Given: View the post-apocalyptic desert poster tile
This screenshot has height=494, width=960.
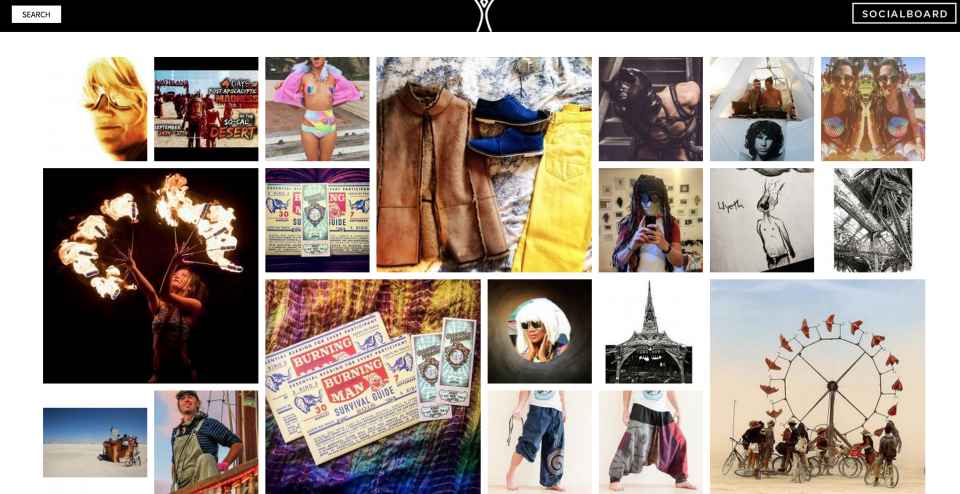Looking at the screenshot, I should [x=206, y=109].
